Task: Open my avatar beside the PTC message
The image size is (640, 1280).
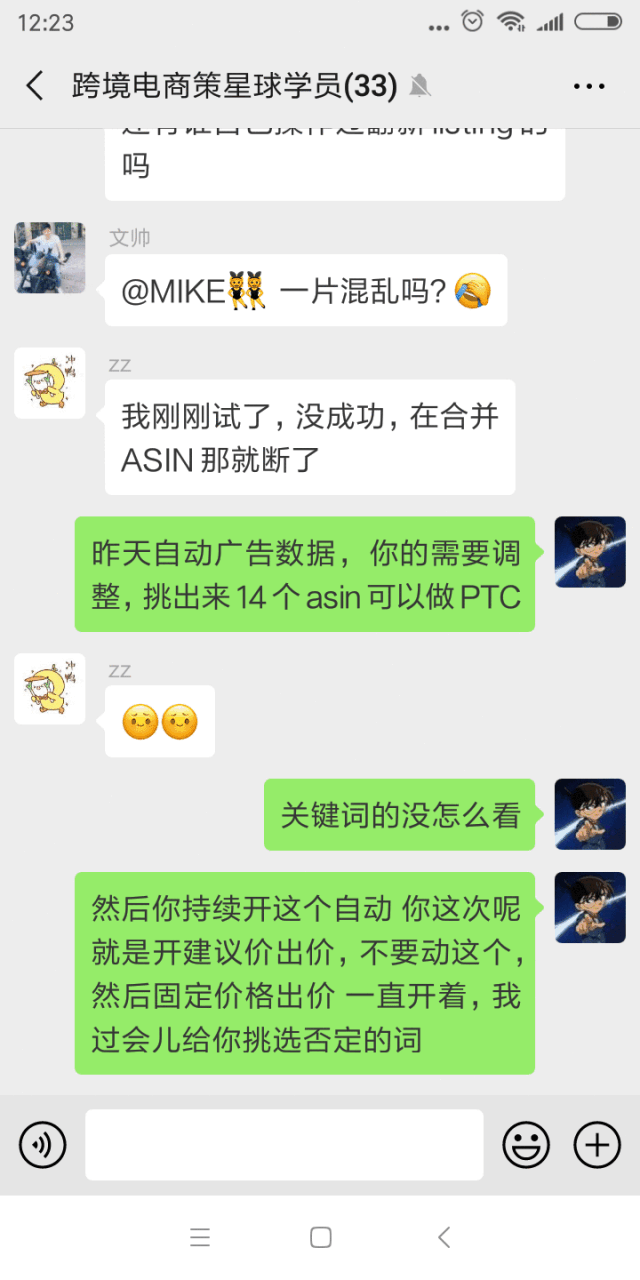Action: (590, 552)
